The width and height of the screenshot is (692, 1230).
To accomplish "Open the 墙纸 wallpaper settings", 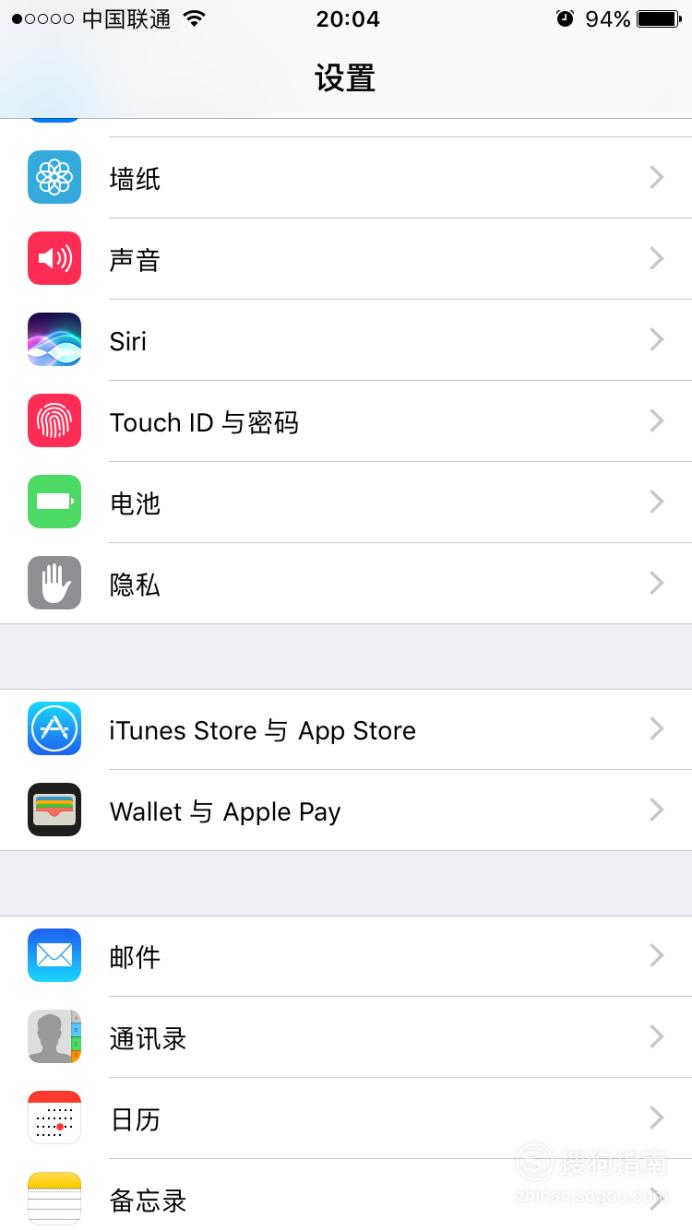I will (346, 178).
